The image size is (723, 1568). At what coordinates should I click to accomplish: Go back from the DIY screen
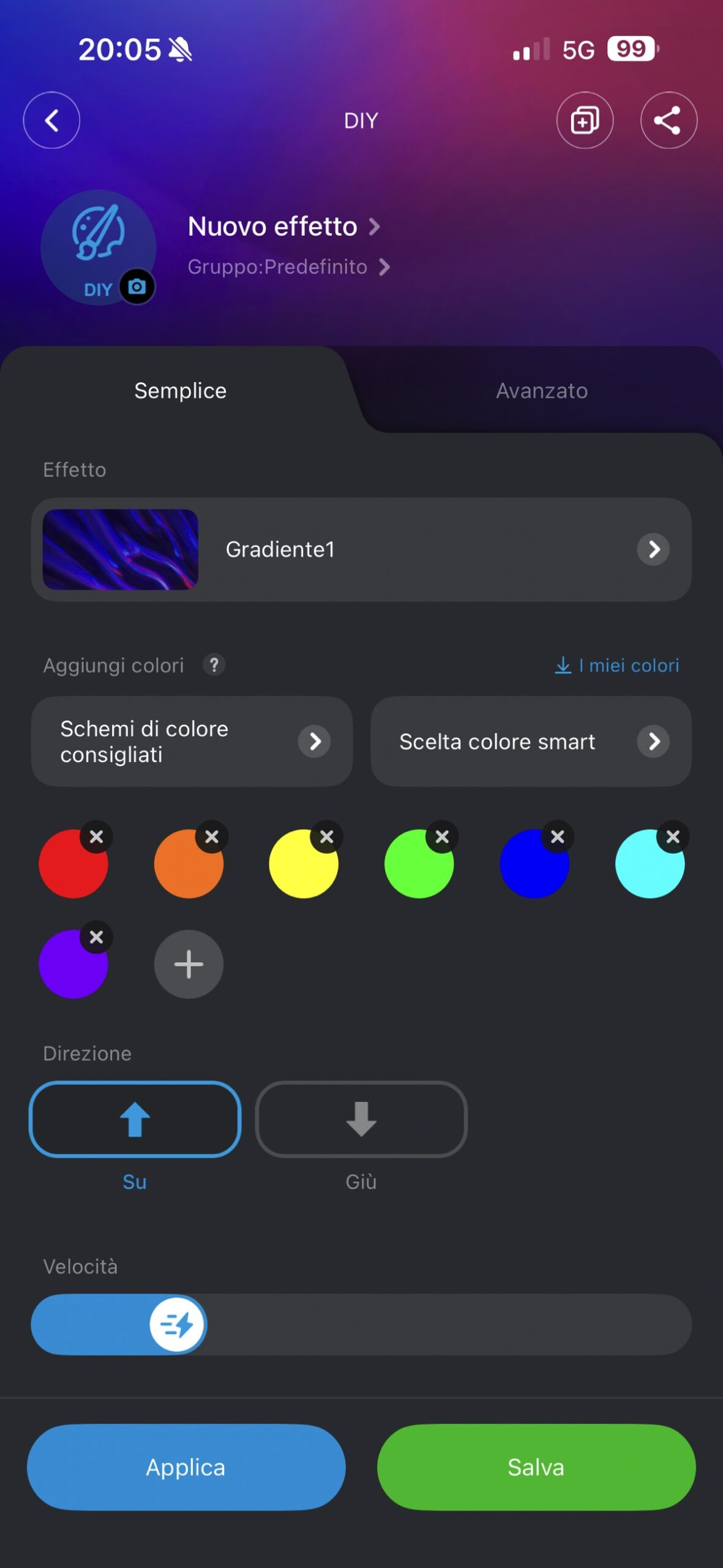tap(51, 120)
